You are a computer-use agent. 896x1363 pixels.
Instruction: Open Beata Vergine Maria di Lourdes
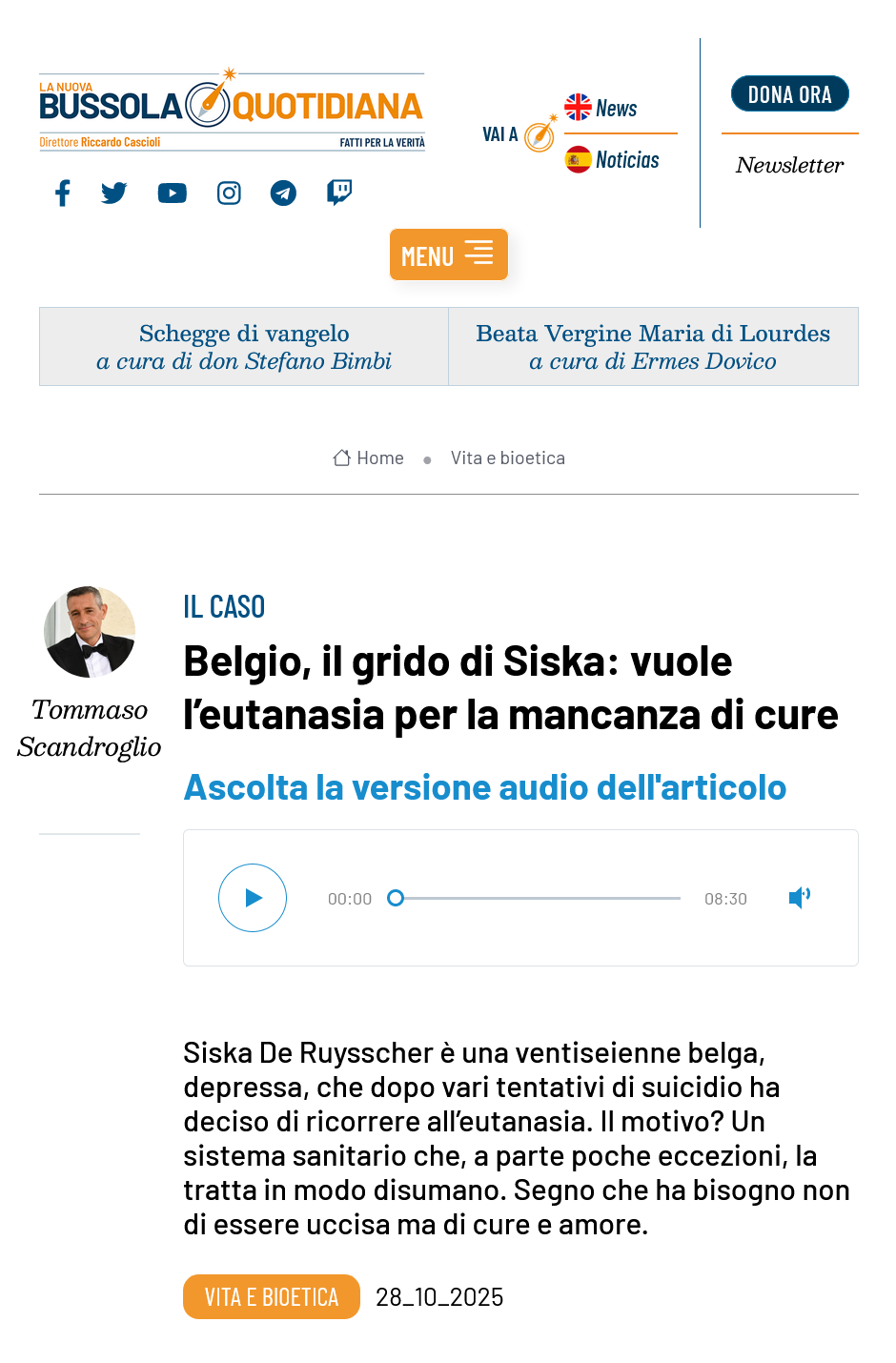click(653, 347)
